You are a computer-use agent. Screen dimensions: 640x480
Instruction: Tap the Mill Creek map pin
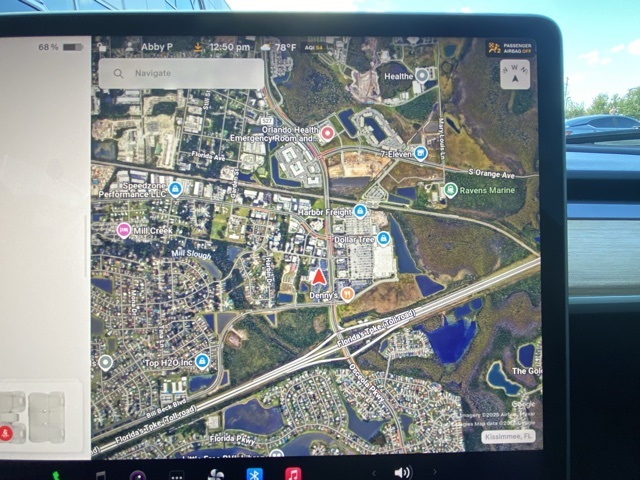(124, 230)
